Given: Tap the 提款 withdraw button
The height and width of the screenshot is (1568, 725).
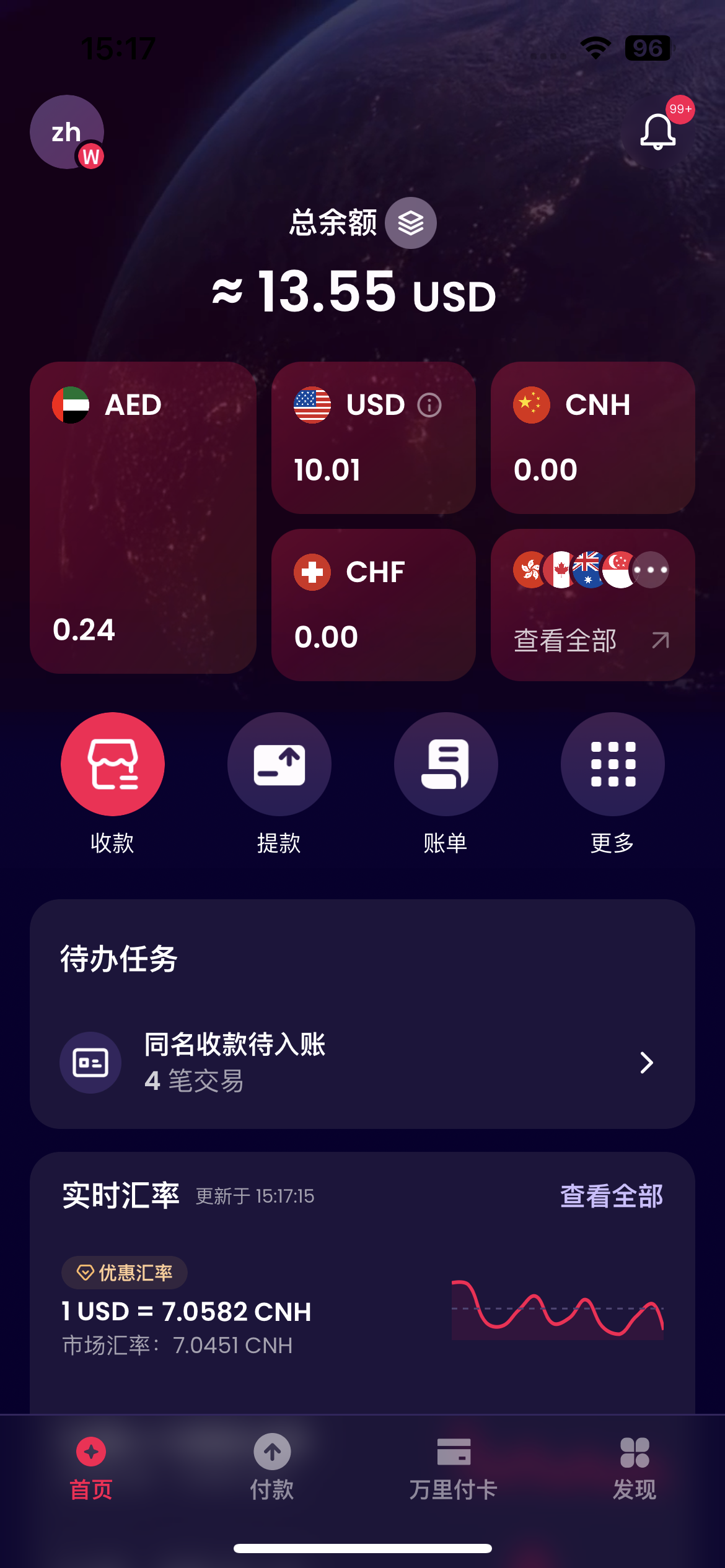Looking at the screenshot, I should [279, 764].
